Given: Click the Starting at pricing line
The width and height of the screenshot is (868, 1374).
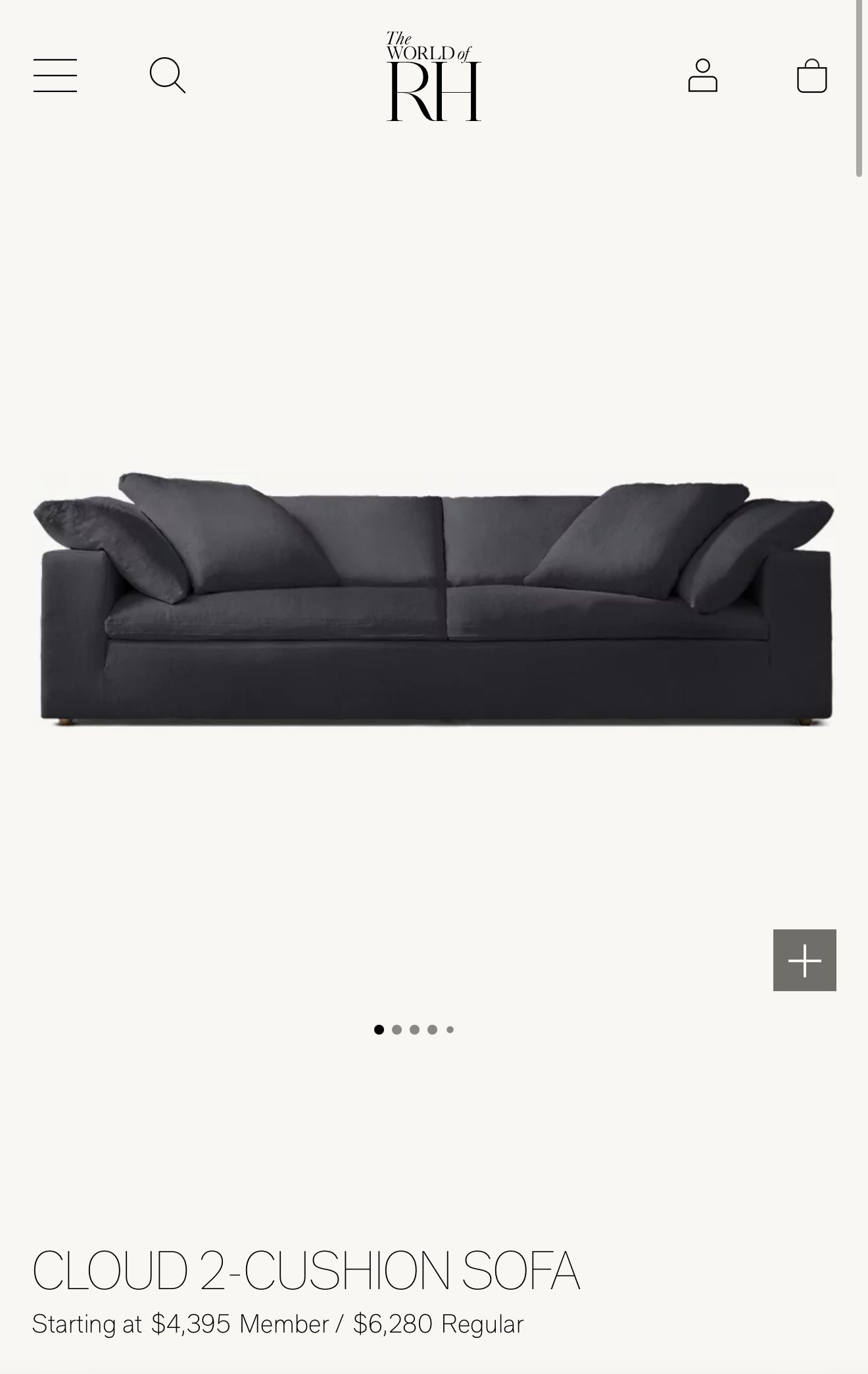Looking at the screenshot, I should pyautogui.click(x=85, y=1325).
